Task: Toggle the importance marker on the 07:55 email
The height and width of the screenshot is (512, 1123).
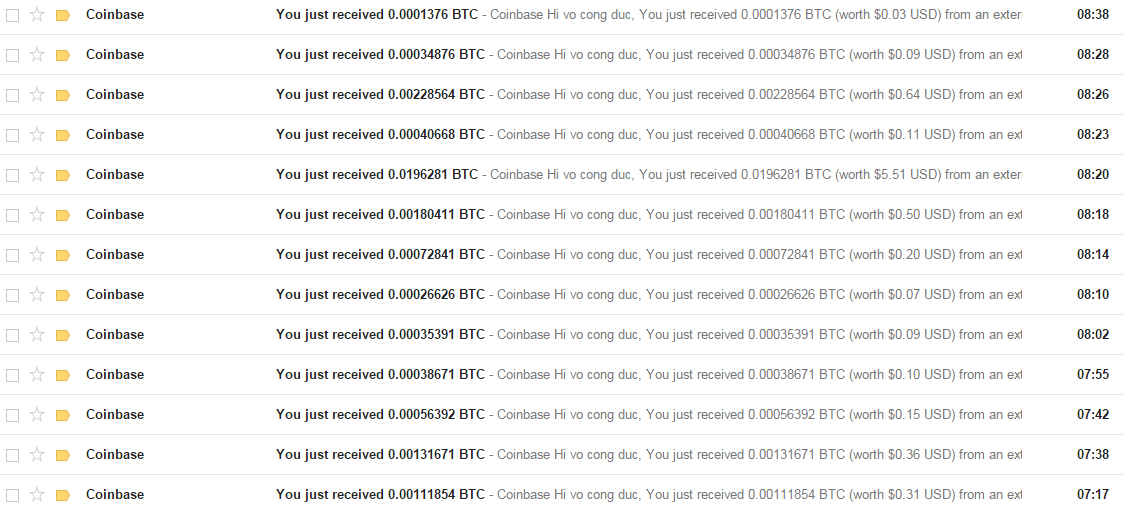Action: point(62,375)
